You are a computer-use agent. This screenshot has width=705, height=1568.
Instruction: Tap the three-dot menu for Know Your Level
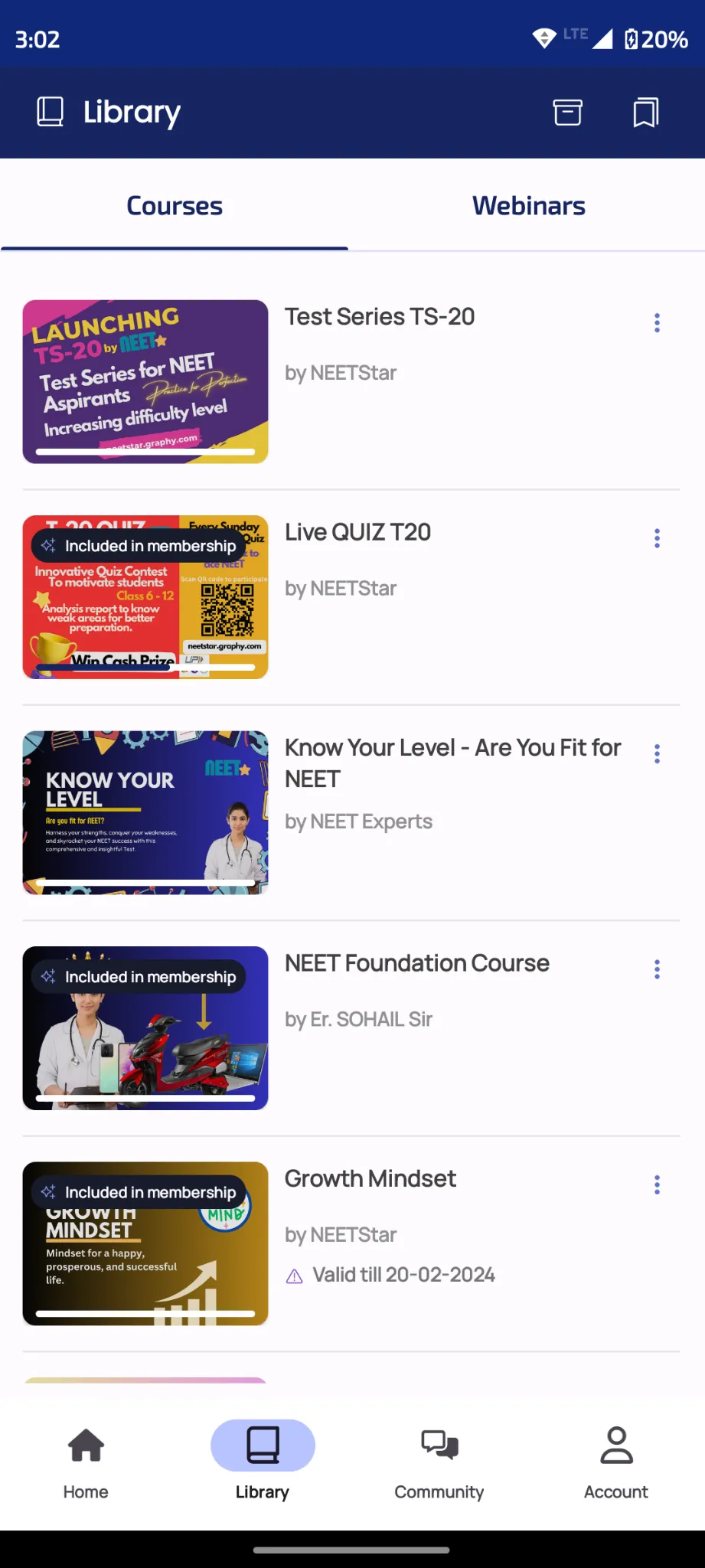657,754
